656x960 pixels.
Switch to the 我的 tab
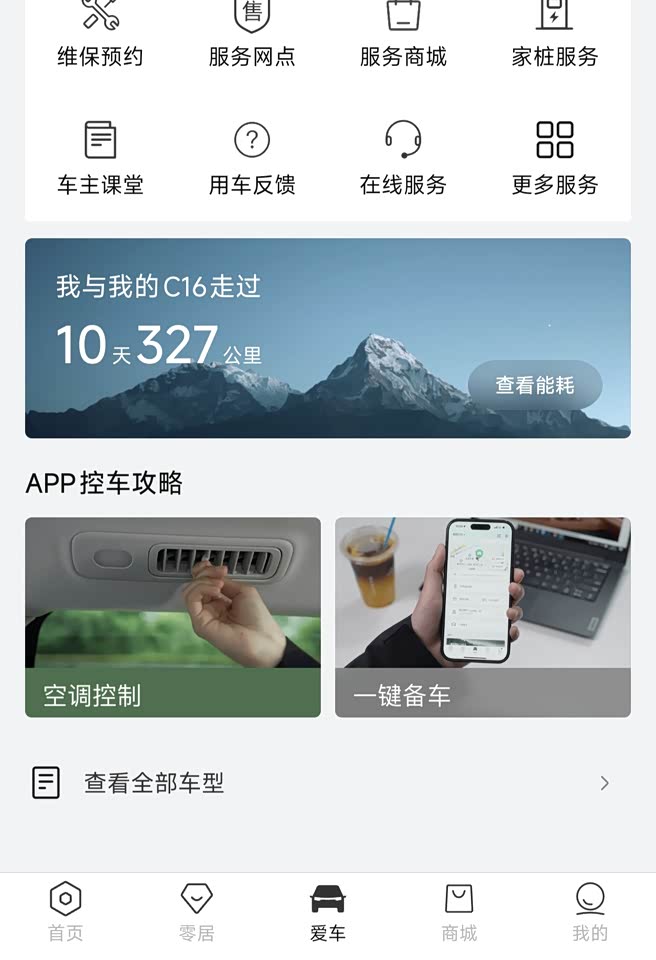[590, 911]
